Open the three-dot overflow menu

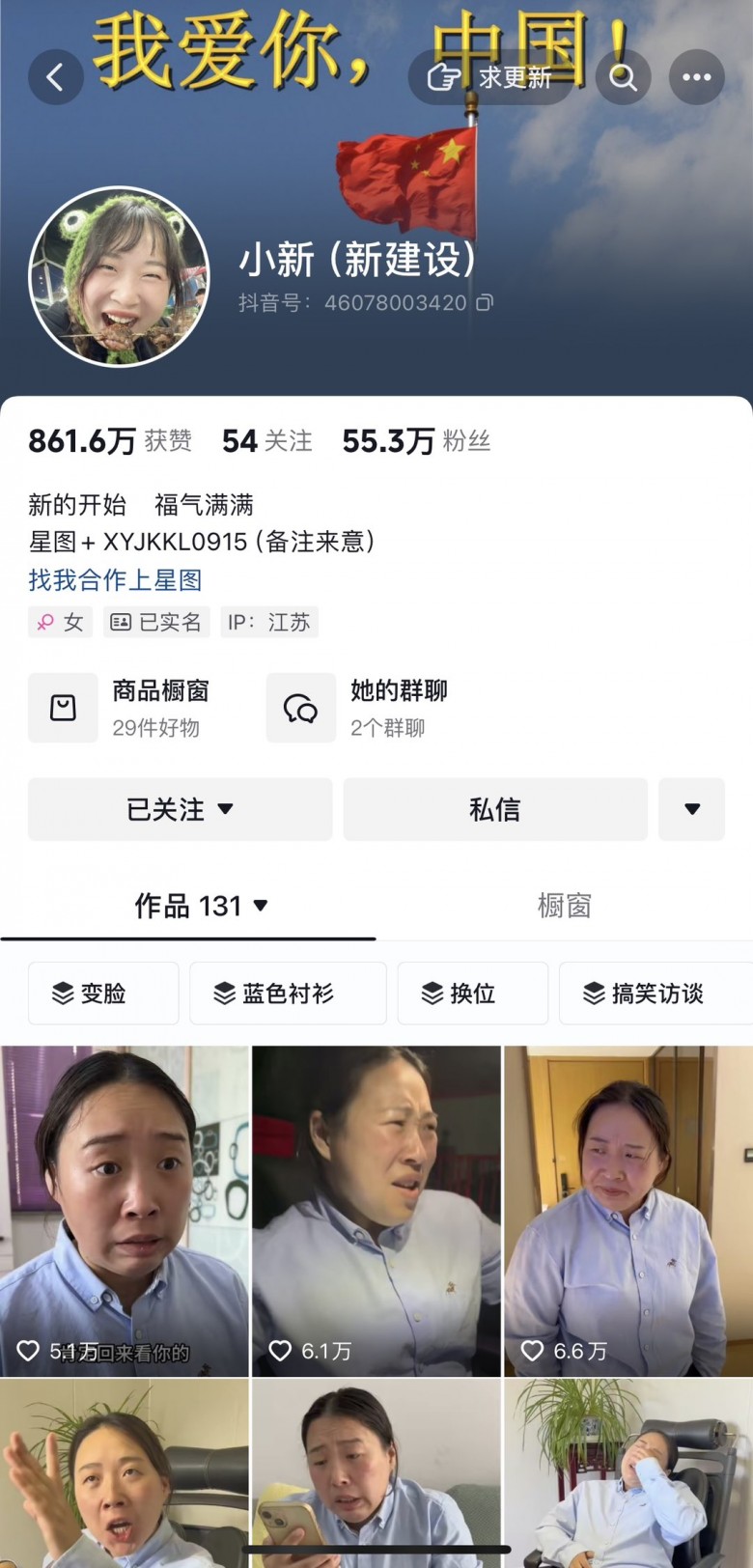pyautogui.click(x=697, y=77)
